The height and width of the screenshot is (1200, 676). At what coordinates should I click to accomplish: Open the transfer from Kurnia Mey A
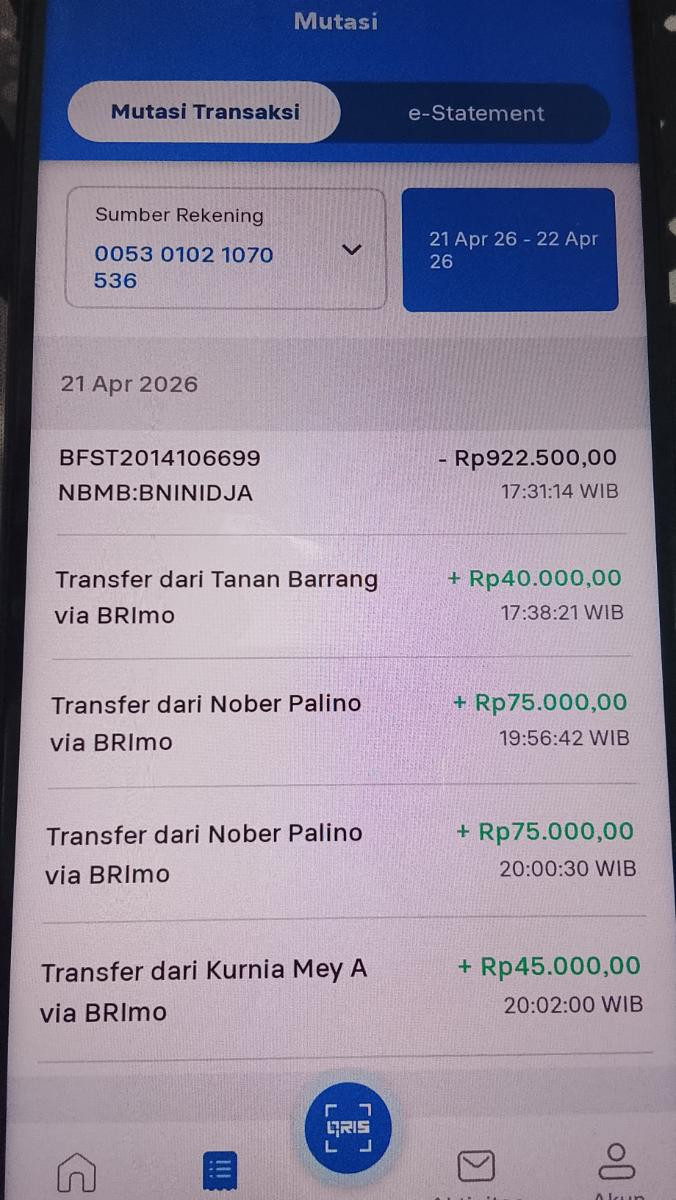point(338,988)
